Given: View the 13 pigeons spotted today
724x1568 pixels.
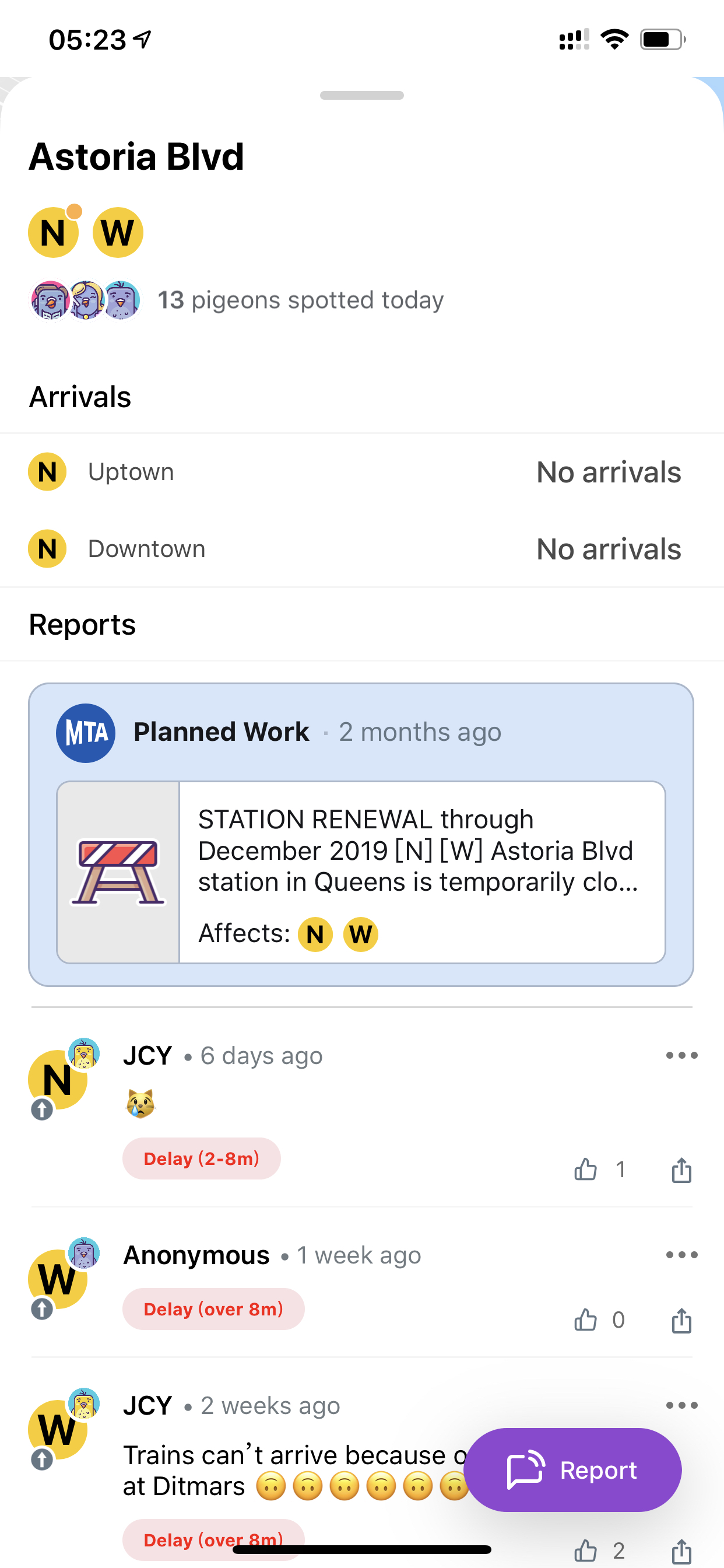Looking at the screenshot, I should click(237, 300).
